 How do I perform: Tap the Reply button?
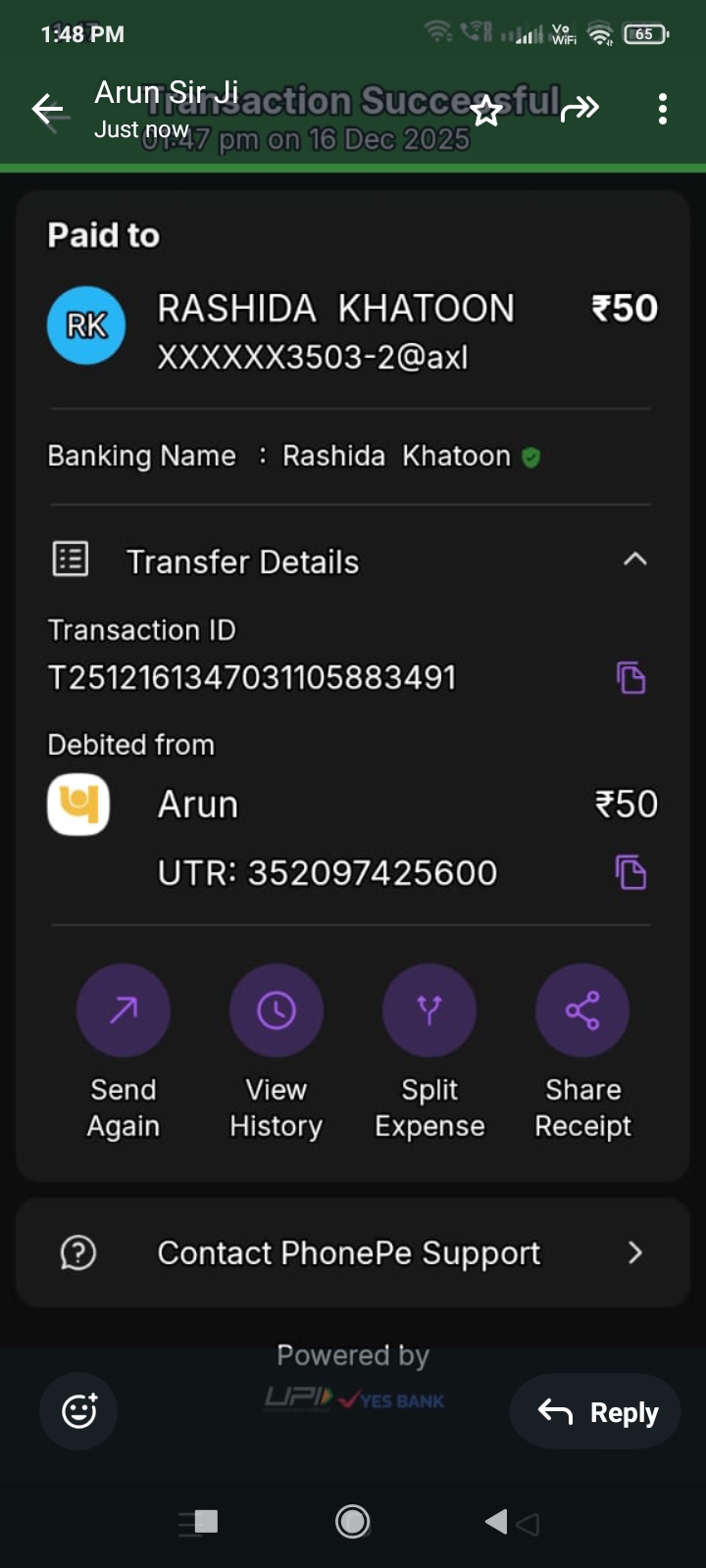(x=597, y=1412)
